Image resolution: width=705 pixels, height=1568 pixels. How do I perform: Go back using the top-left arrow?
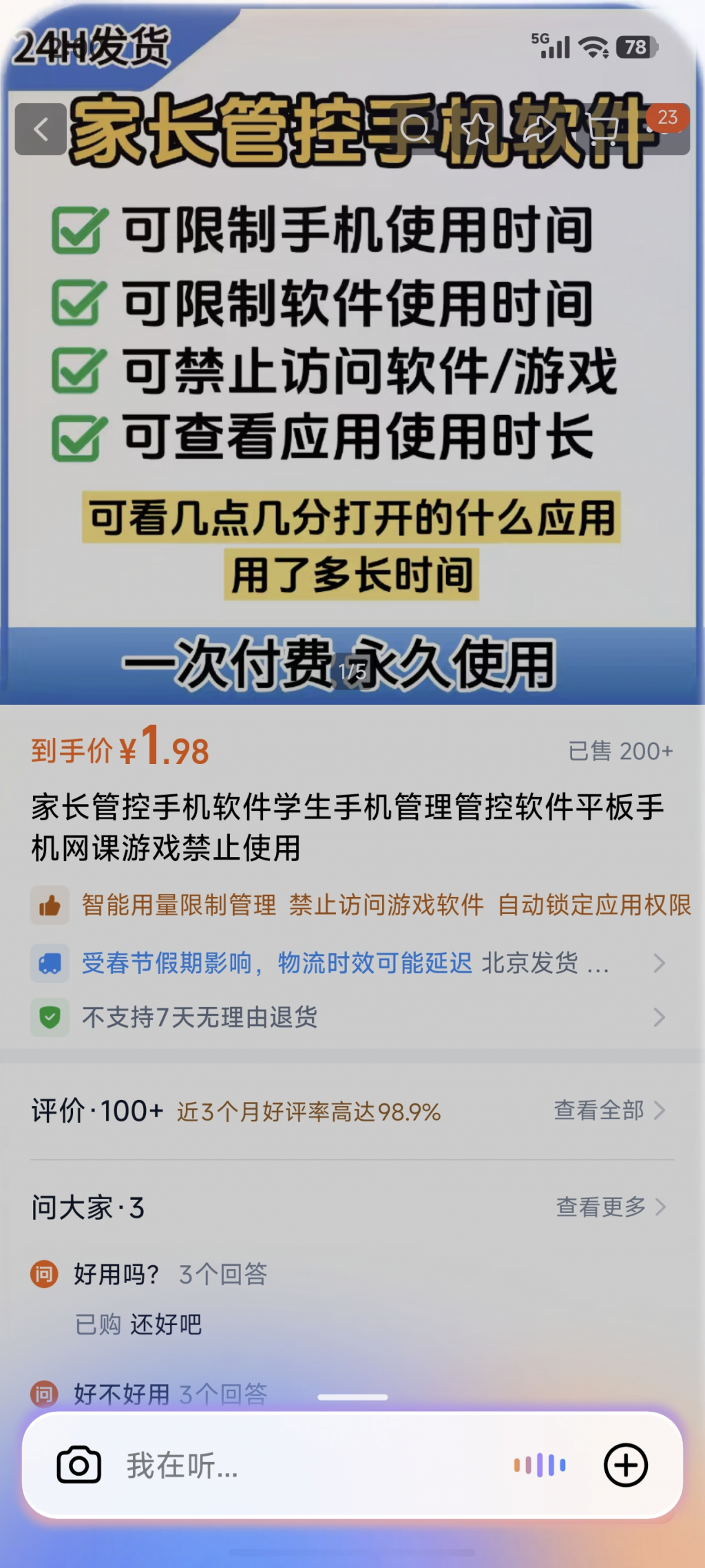point(41,129)
